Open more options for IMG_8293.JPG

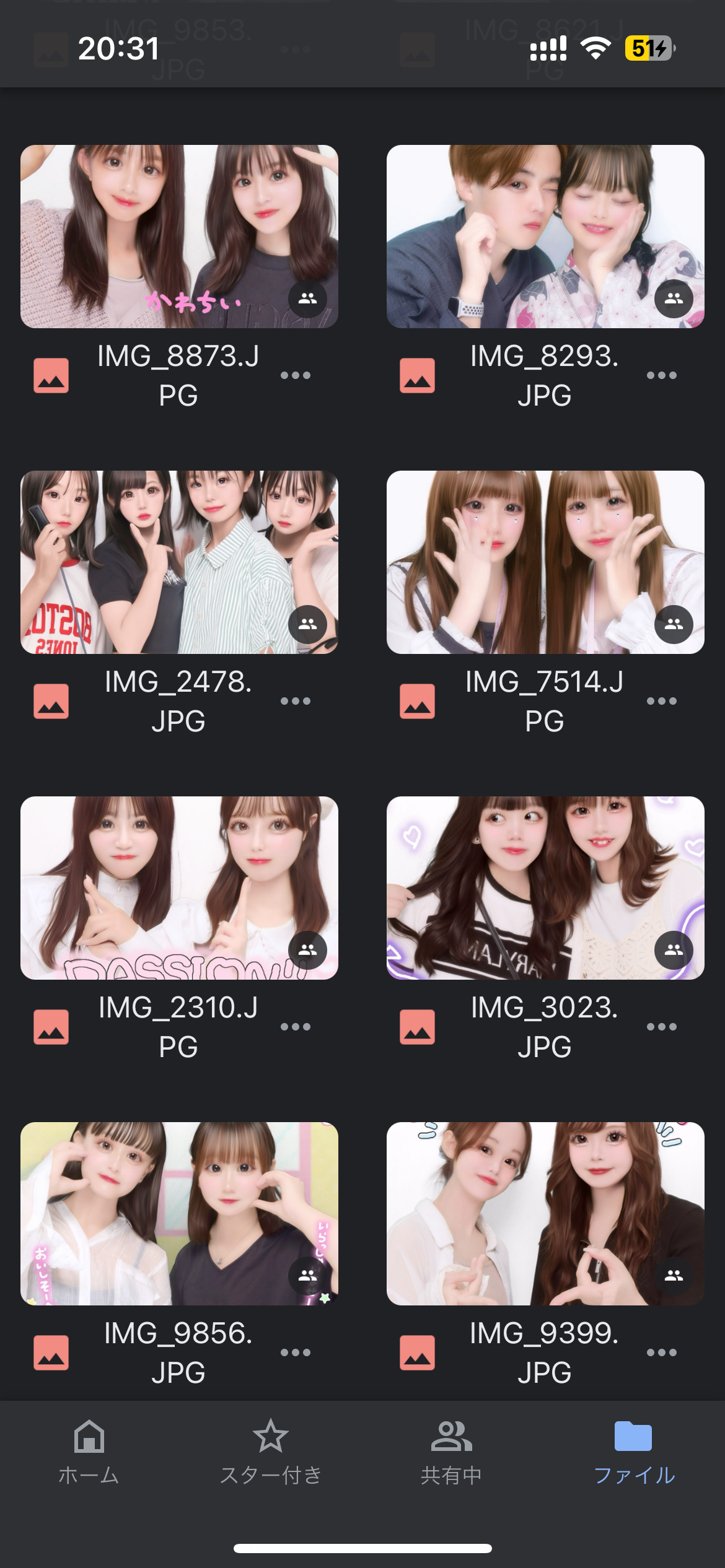pos(662,375)
